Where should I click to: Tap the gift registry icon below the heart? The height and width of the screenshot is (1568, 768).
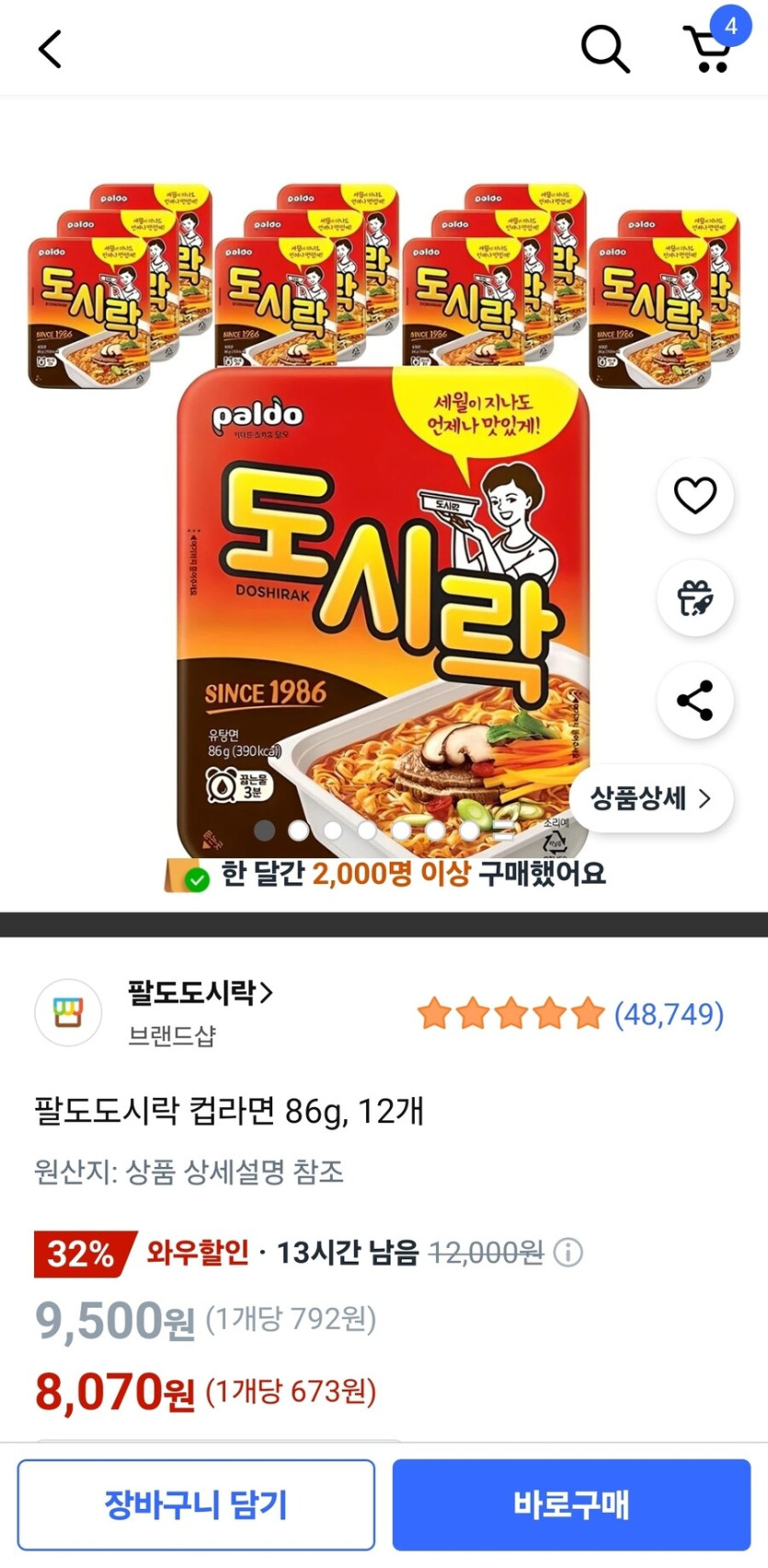(695, 598)
